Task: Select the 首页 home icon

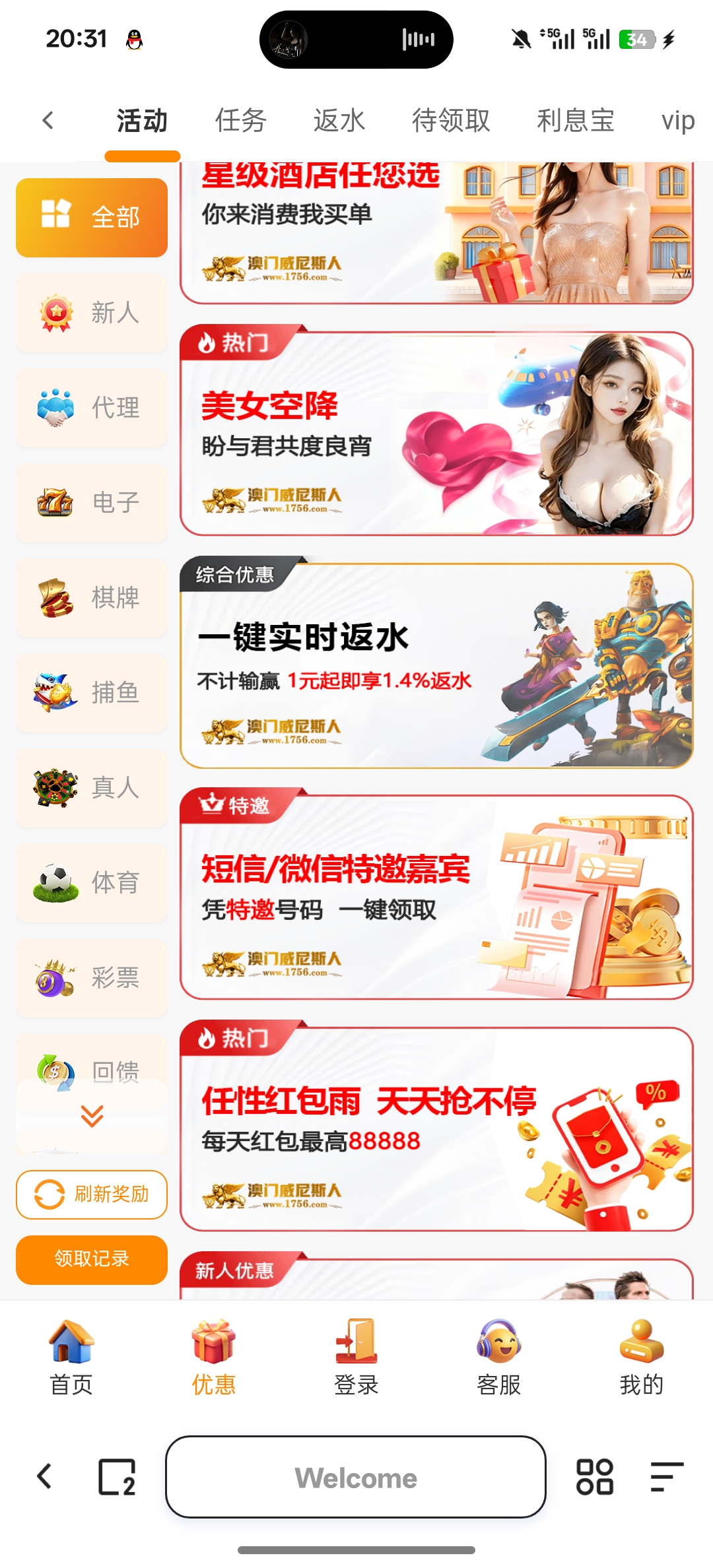Action: pos(71,1342)
